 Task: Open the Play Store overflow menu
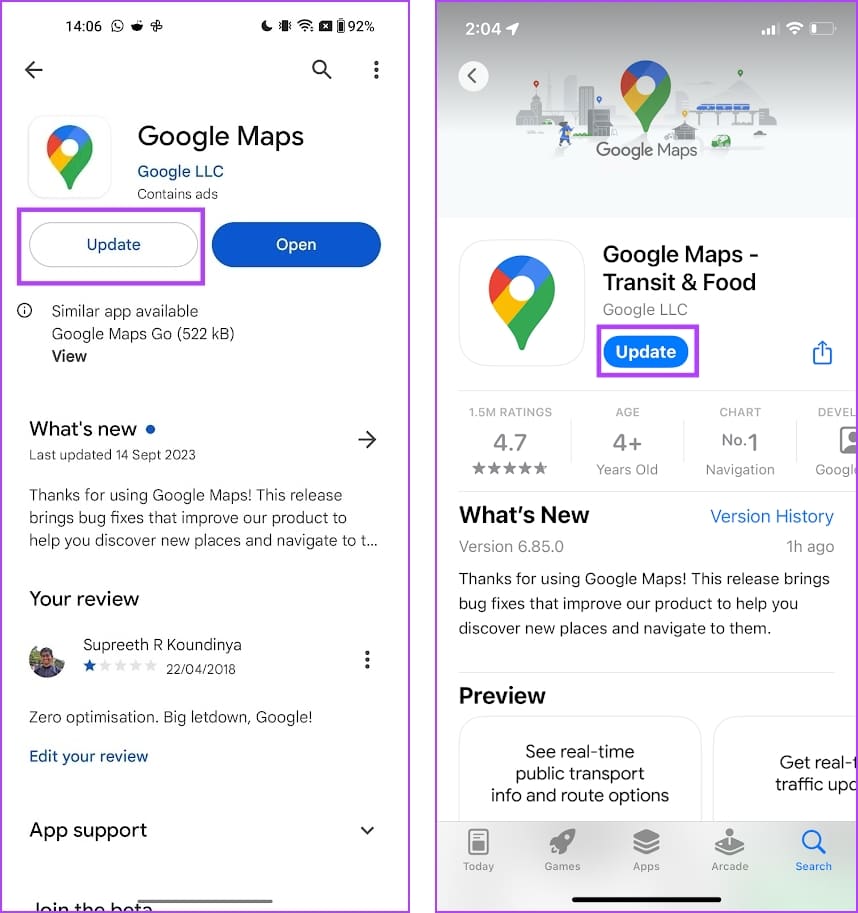pos(376,69)
